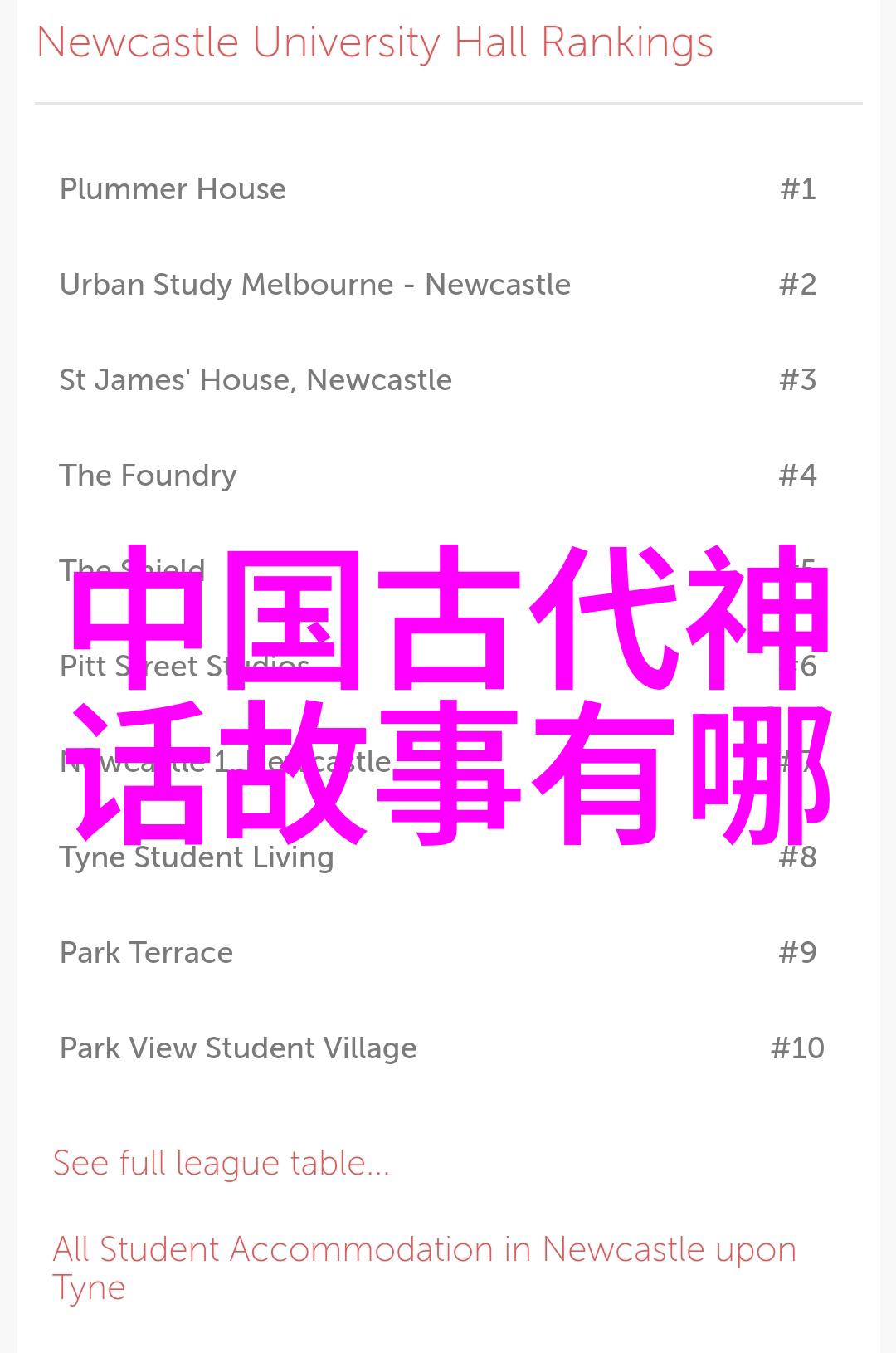This screenshot has width=896, height=1353.
Task: Select St James' House, Newcastle
Action: point(256,380)
